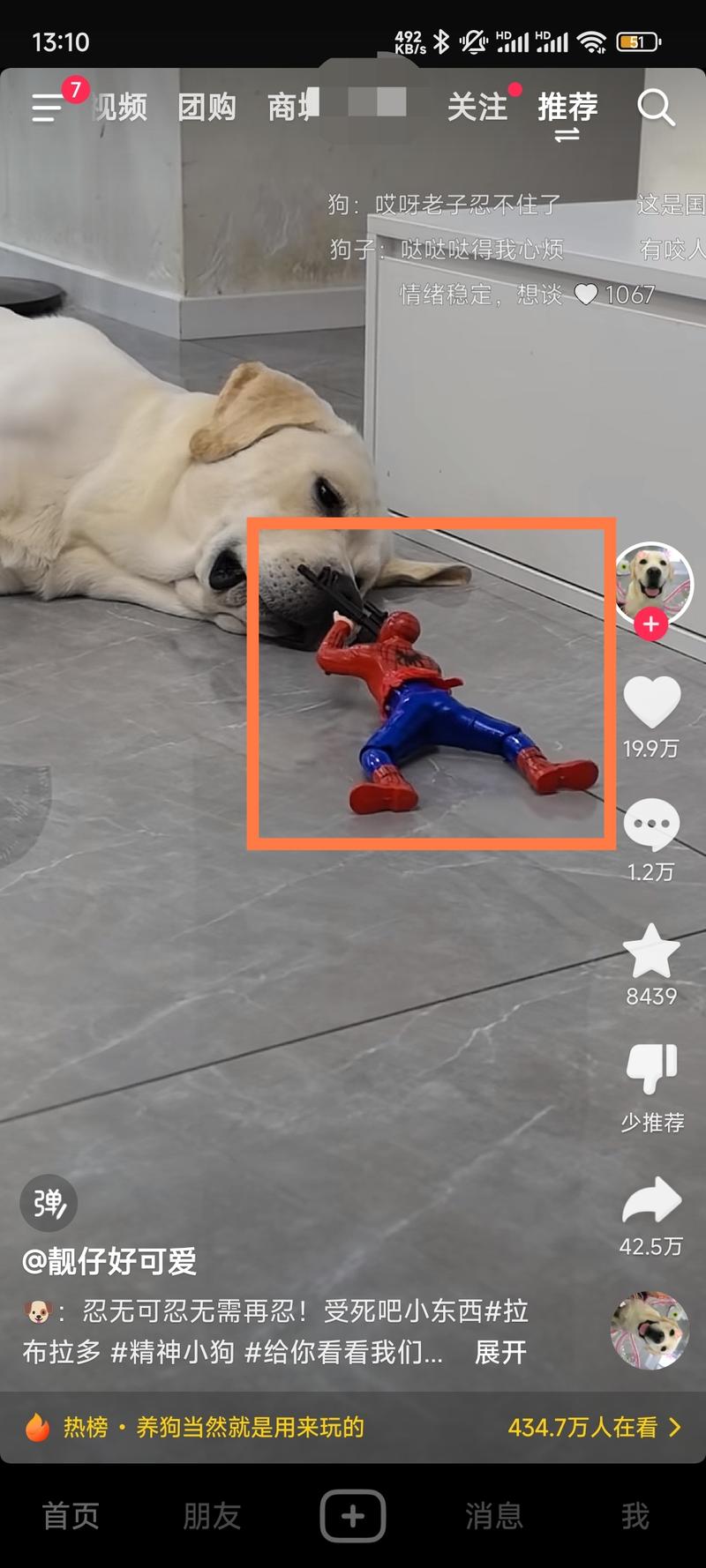
Task: Select the 推荐 tab
Action: tap(567, 108)
